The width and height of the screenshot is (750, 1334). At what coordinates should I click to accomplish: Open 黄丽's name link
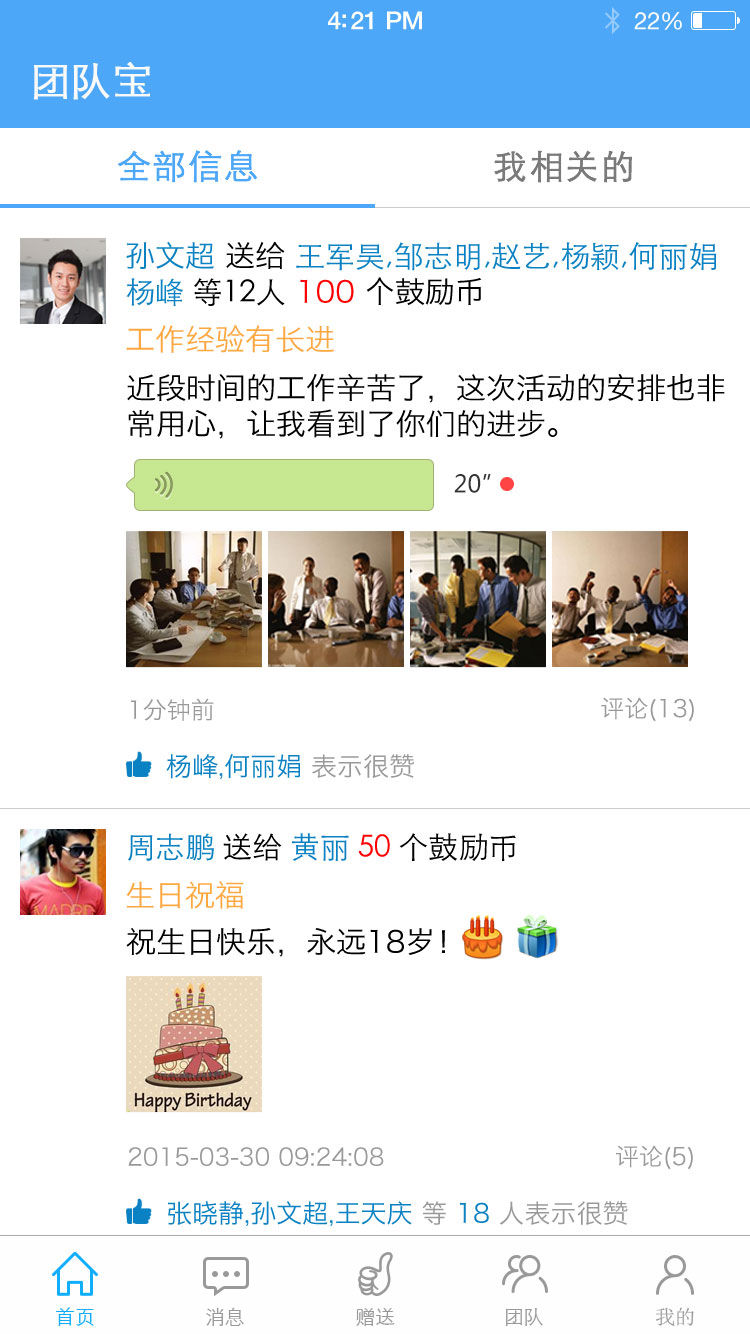[x=319, y=848]
